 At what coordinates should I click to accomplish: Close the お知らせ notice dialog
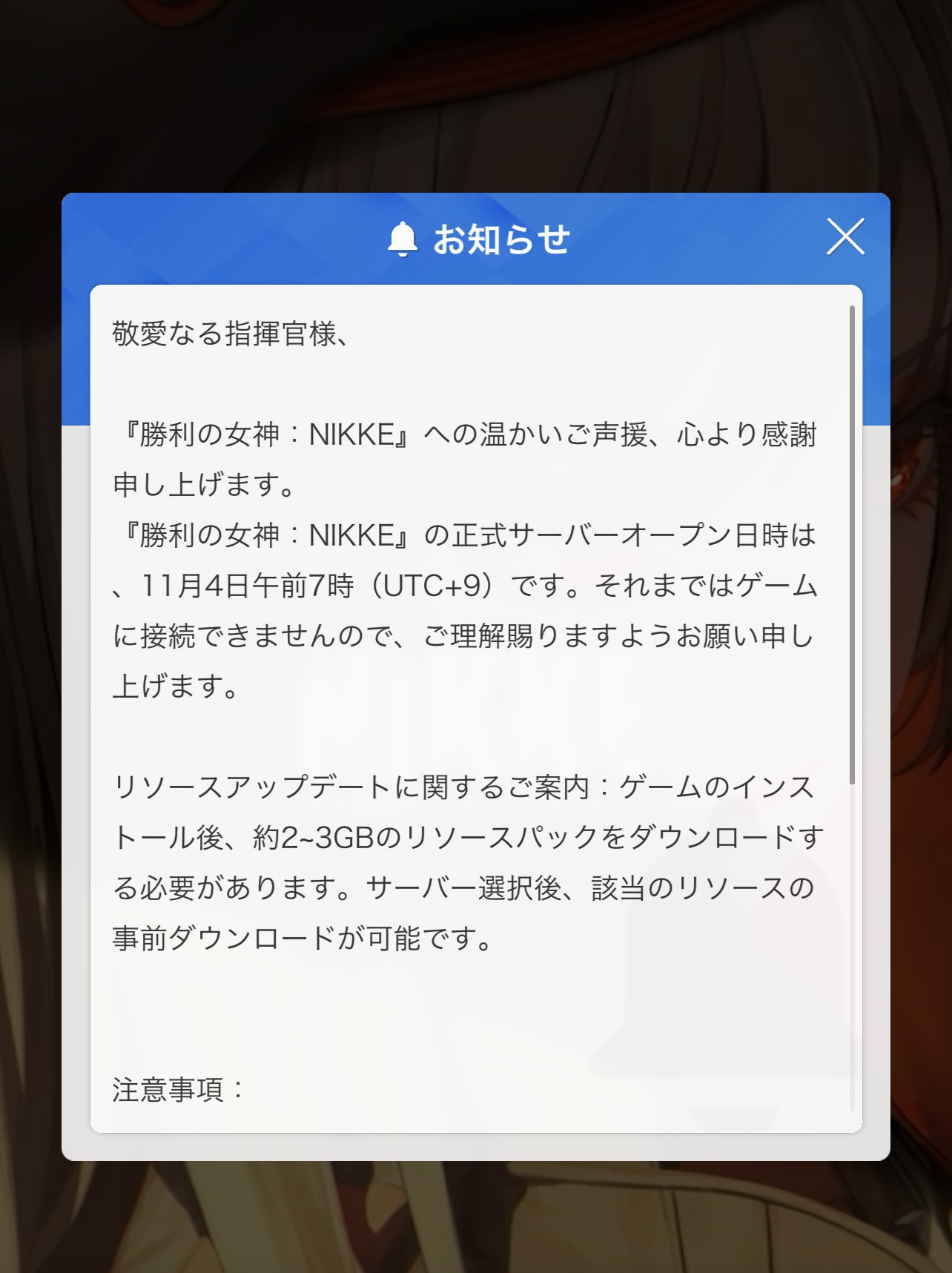(845, 237)
